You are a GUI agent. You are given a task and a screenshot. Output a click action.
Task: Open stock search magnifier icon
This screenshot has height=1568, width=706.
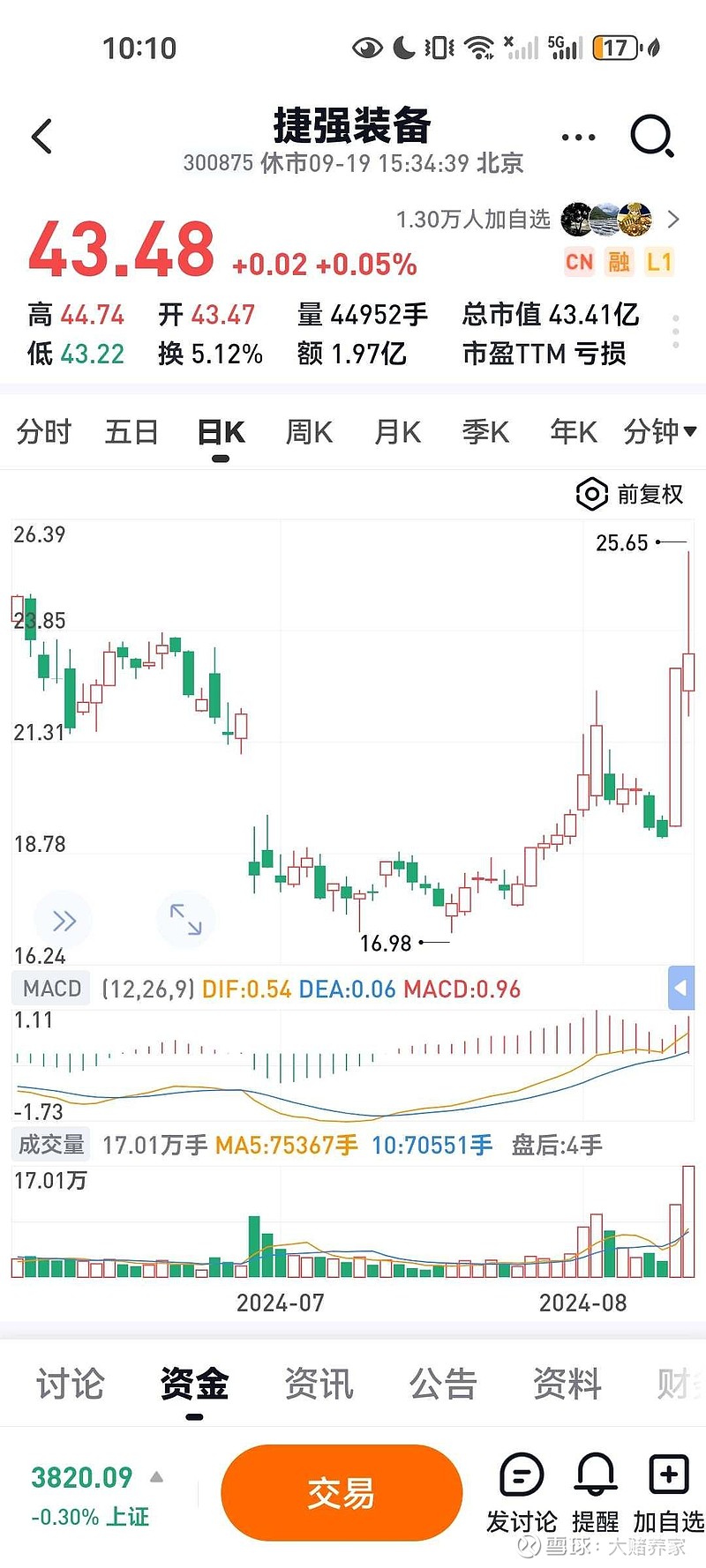(652, 137)
